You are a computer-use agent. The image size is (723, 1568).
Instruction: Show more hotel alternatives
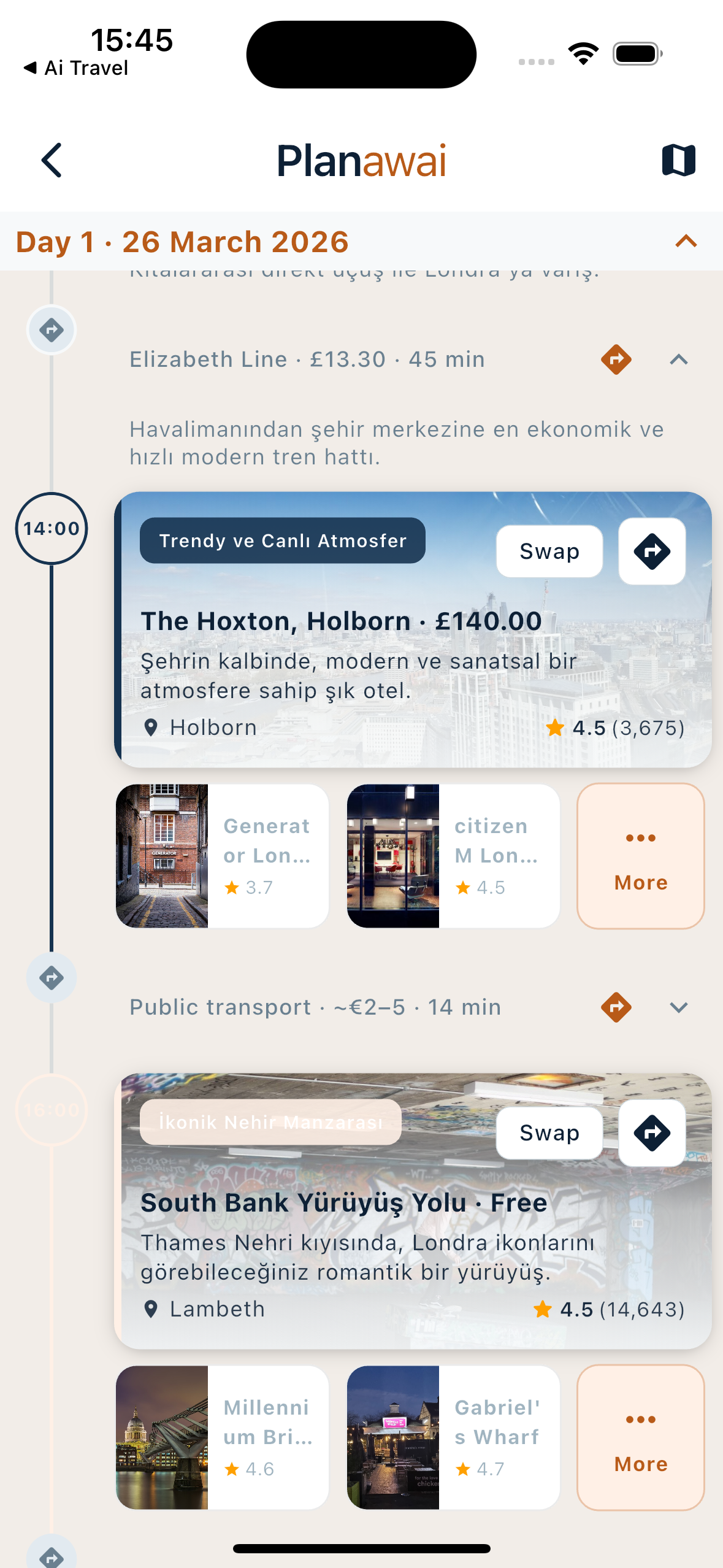coord(640,856)
